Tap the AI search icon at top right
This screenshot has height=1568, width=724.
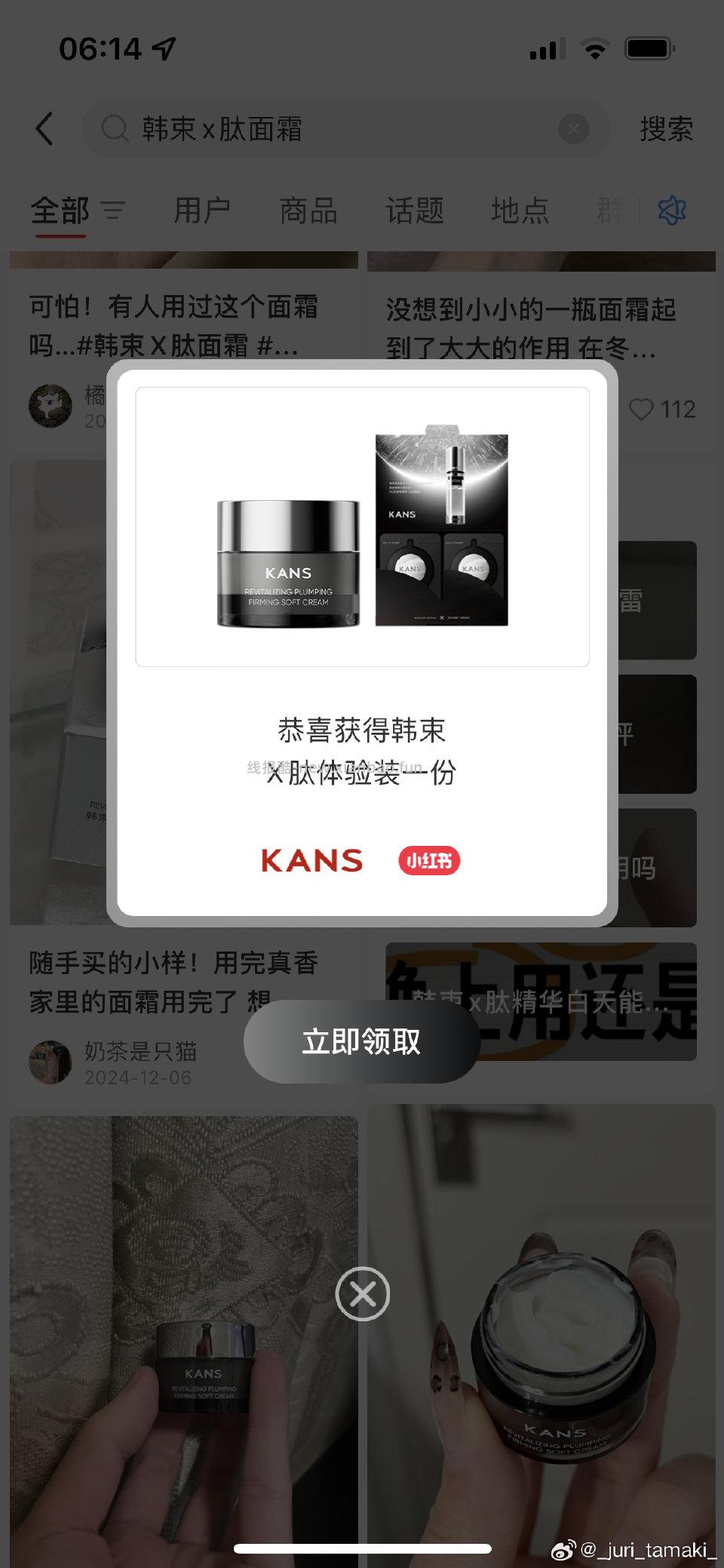pyautogui.click(x=671, y=210)
